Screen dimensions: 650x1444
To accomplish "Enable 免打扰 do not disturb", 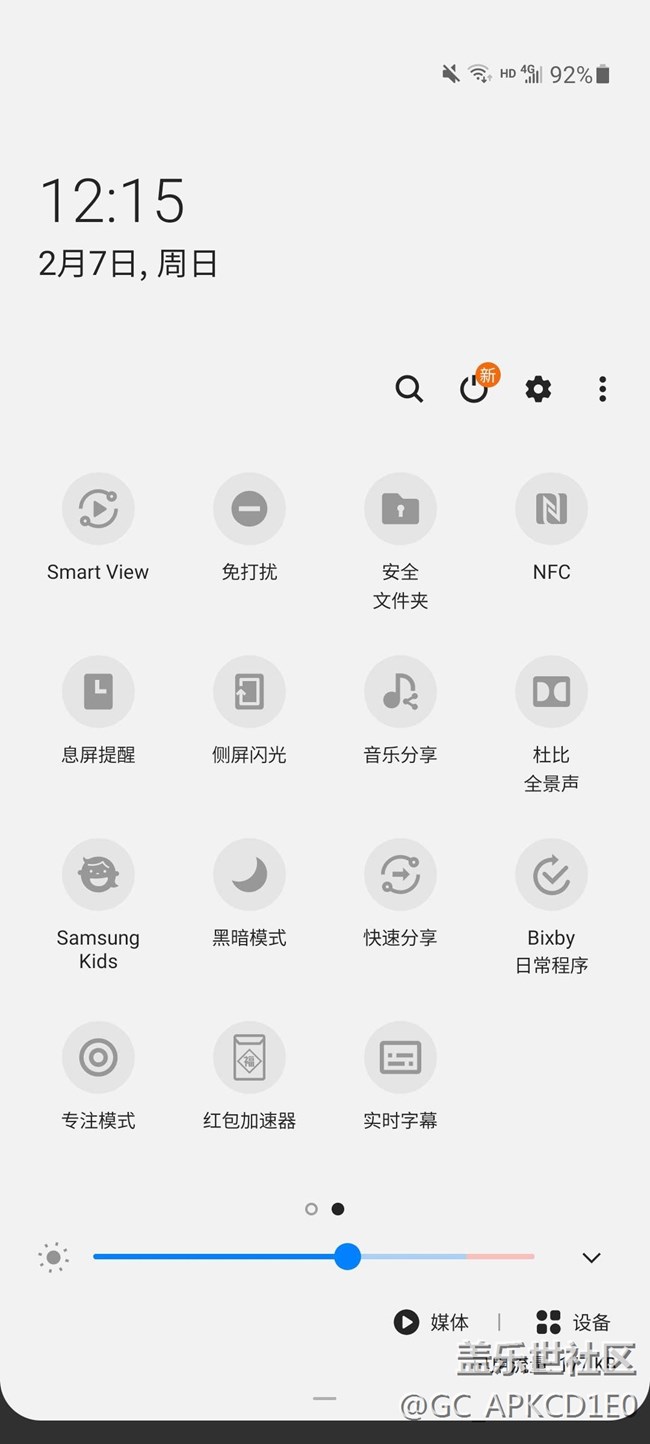I will 249,509.
